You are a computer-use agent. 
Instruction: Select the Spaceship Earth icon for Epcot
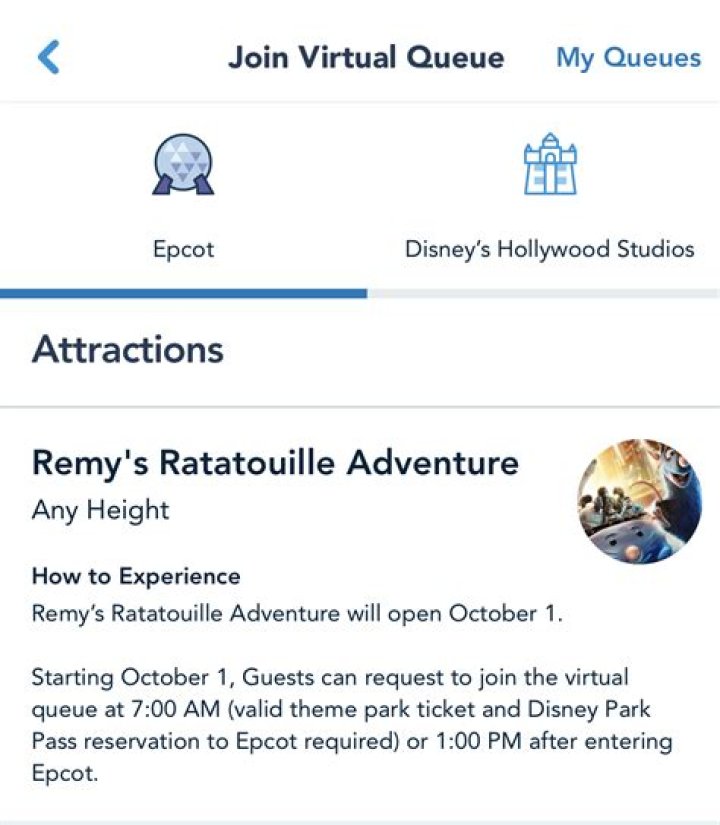click(185, 165)
